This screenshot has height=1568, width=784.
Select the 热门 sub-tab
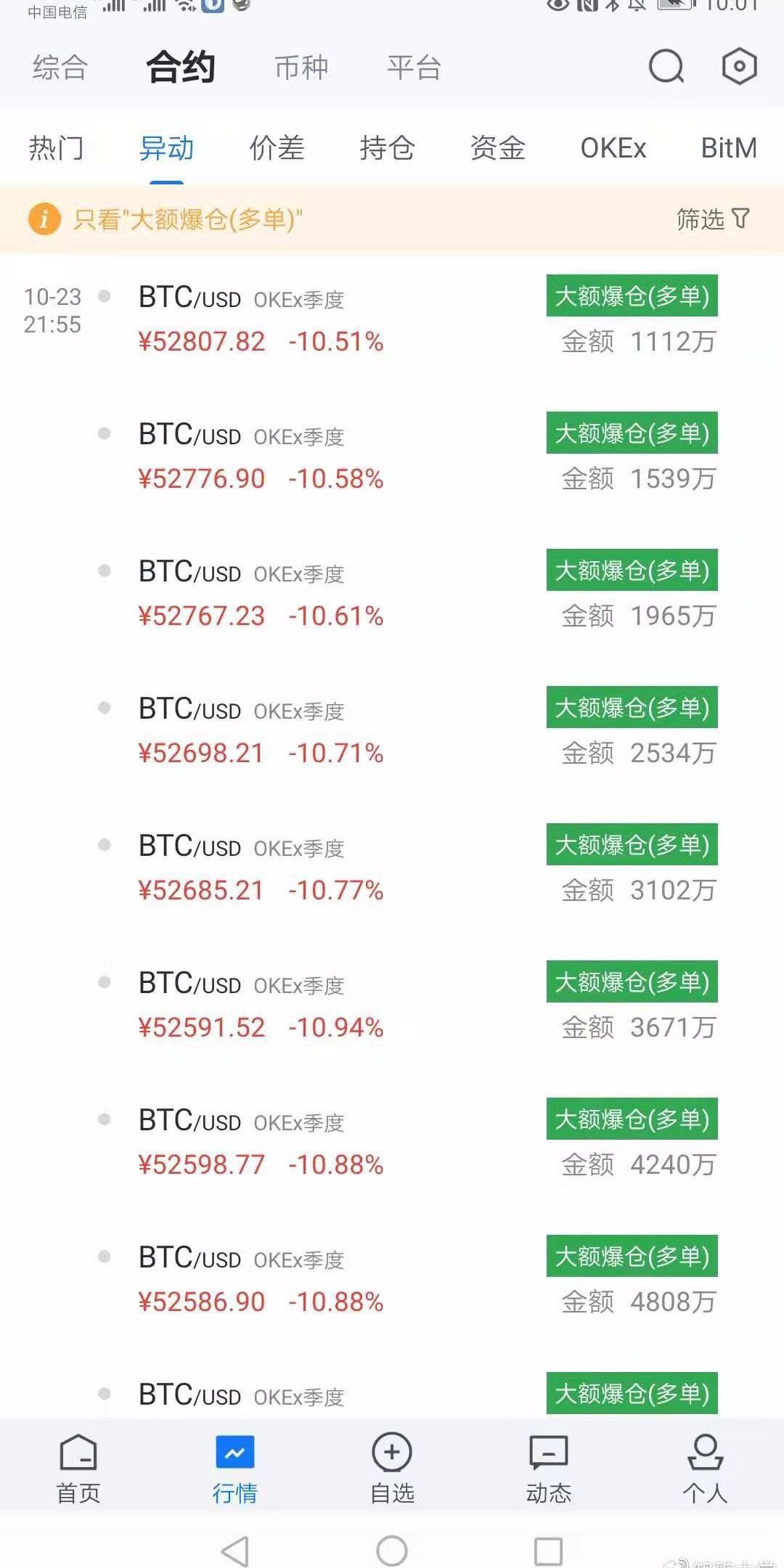point(56,148)
